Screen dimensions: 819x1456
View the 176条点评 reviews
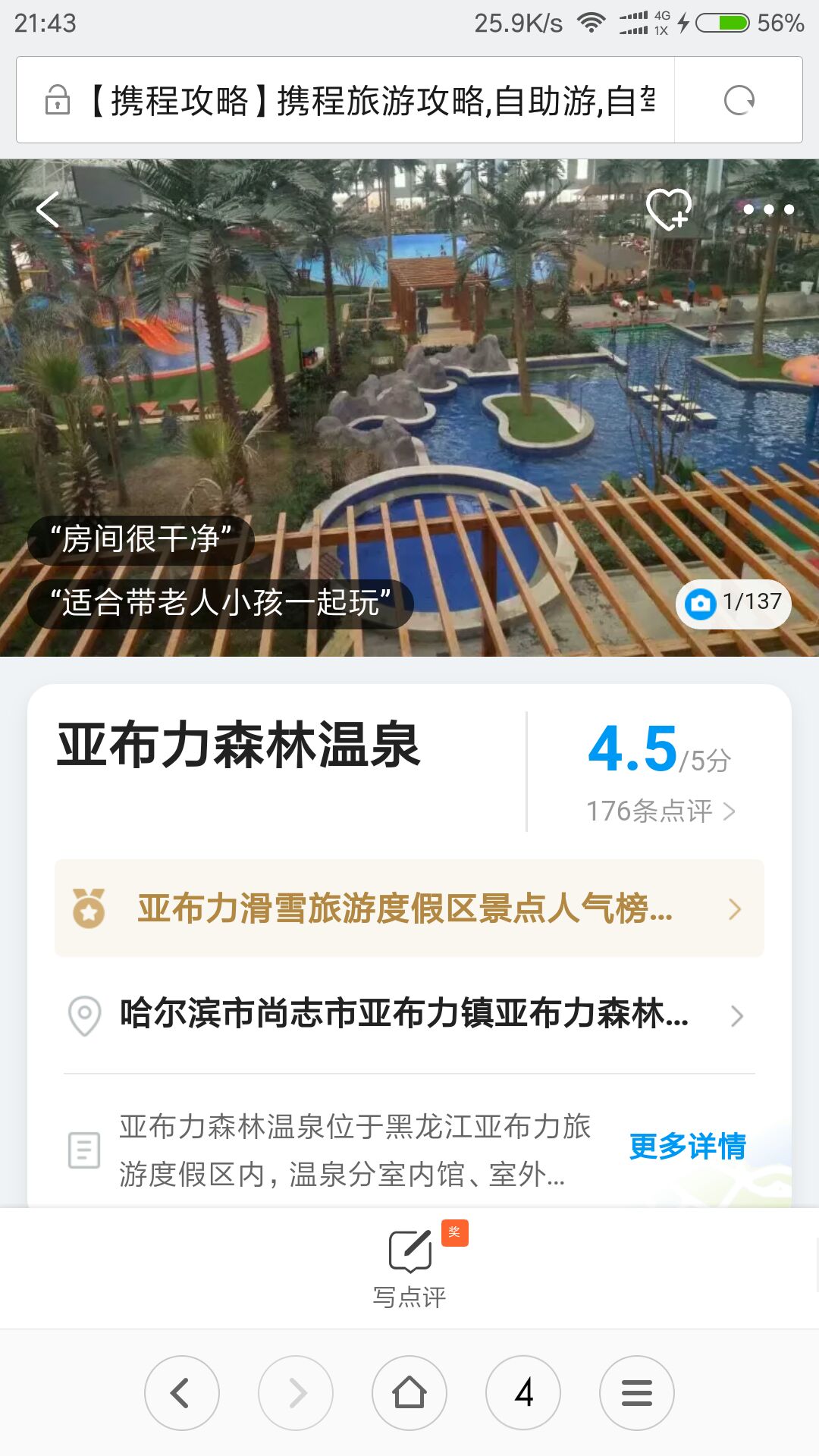click(x=660, y=811)
